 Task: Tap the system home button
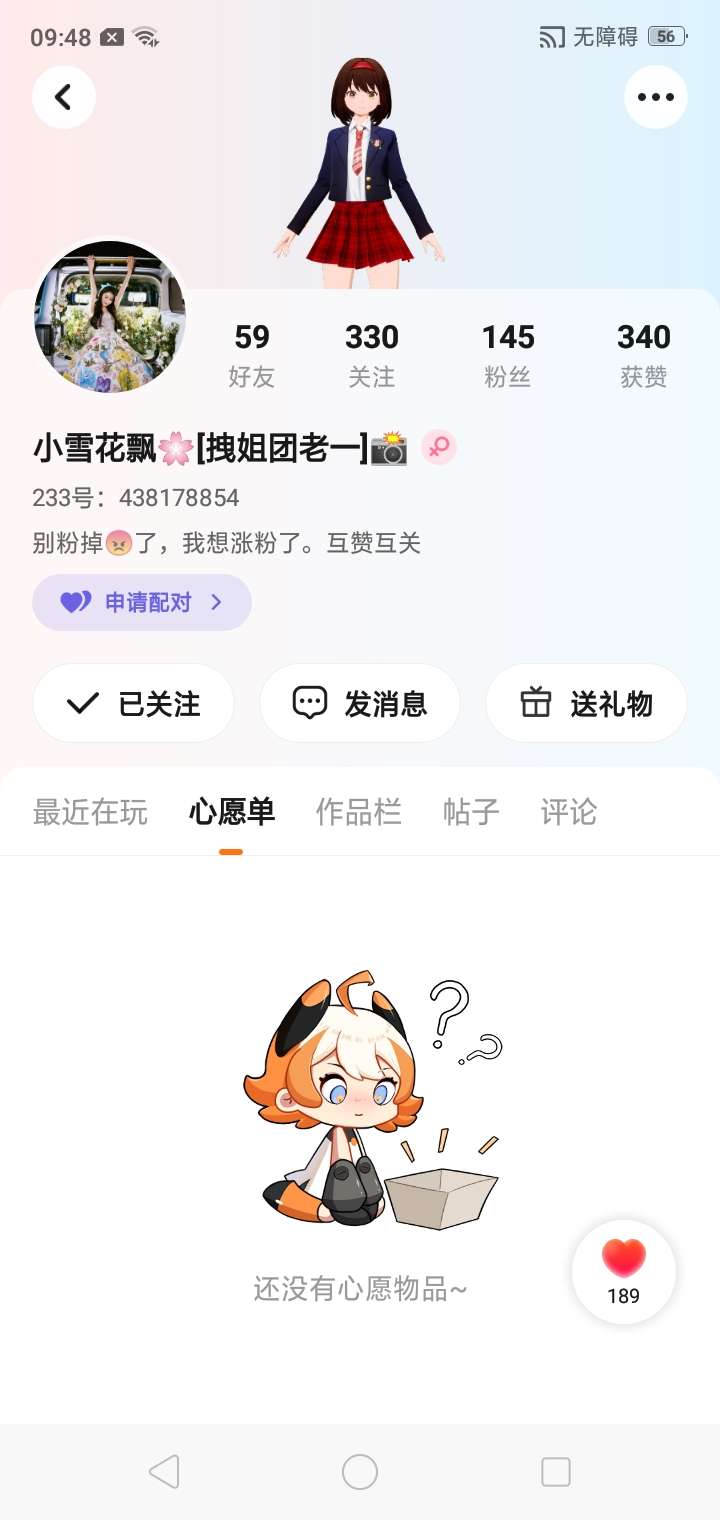[360, 1471]
